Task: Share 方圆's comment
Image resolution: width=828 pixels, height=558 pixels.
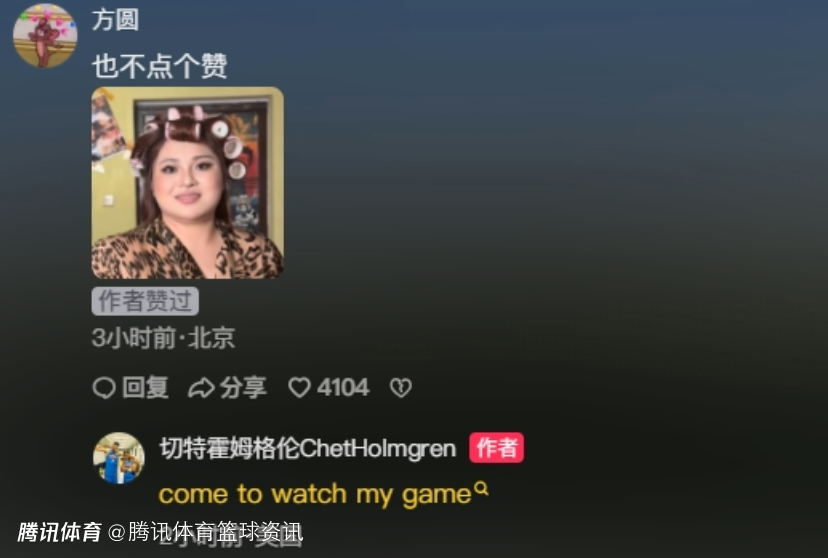Action: (x=228, y=388)
